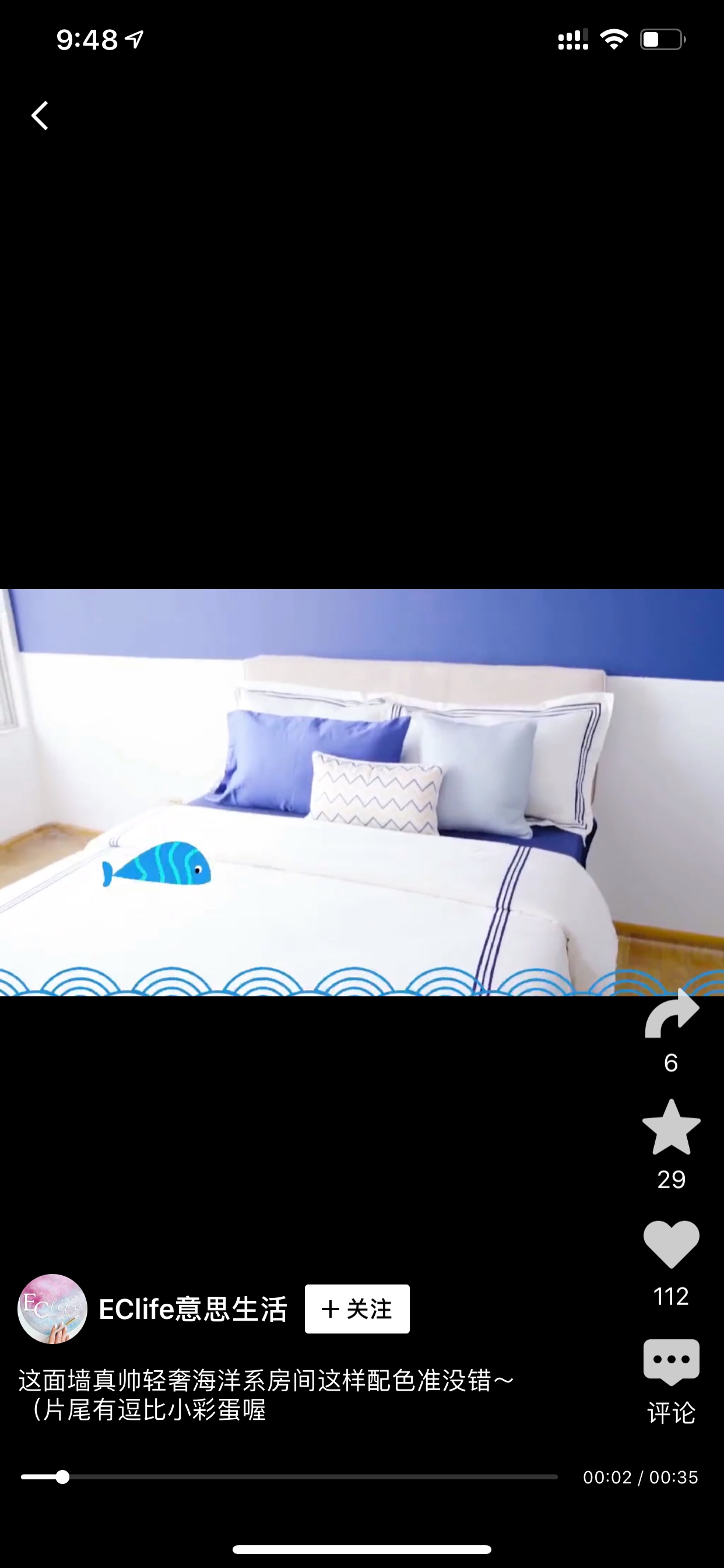Pause the playing bedroom video
724x1568 pixels.
coord(362,793)
